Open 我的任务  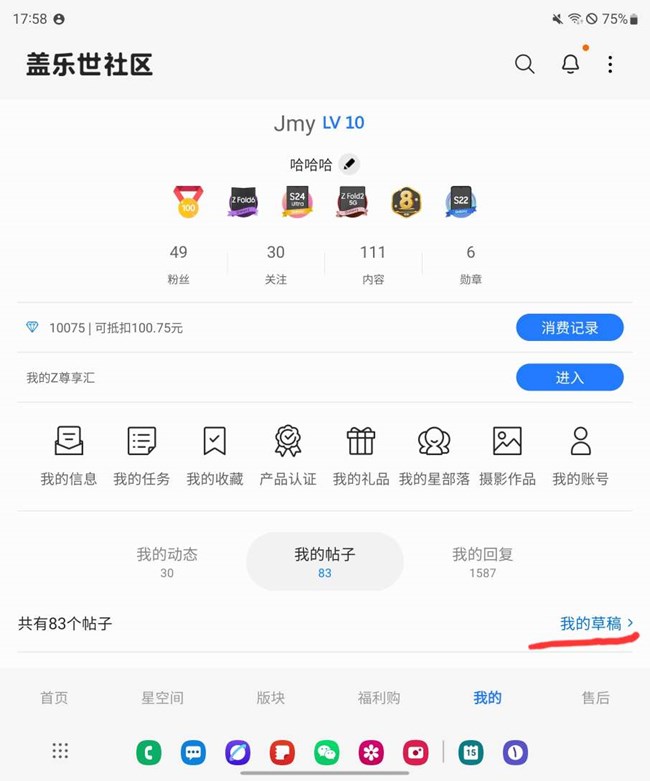142,454
